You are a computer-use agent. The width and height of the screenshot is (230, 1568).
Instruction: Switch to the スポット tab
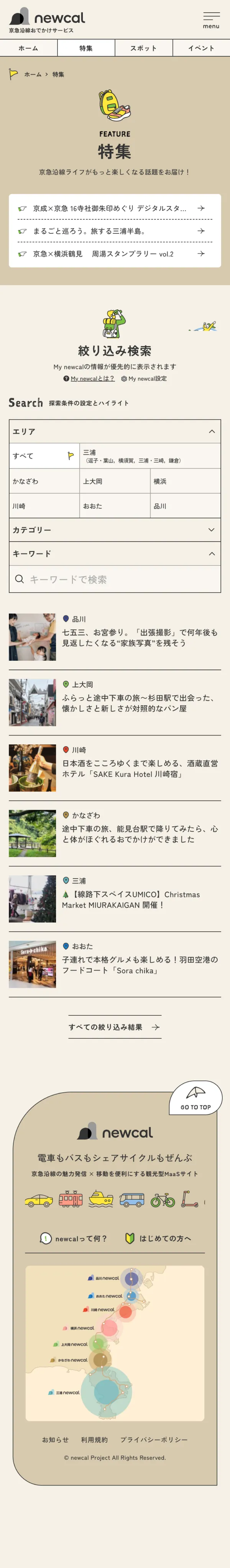[144, 48]
